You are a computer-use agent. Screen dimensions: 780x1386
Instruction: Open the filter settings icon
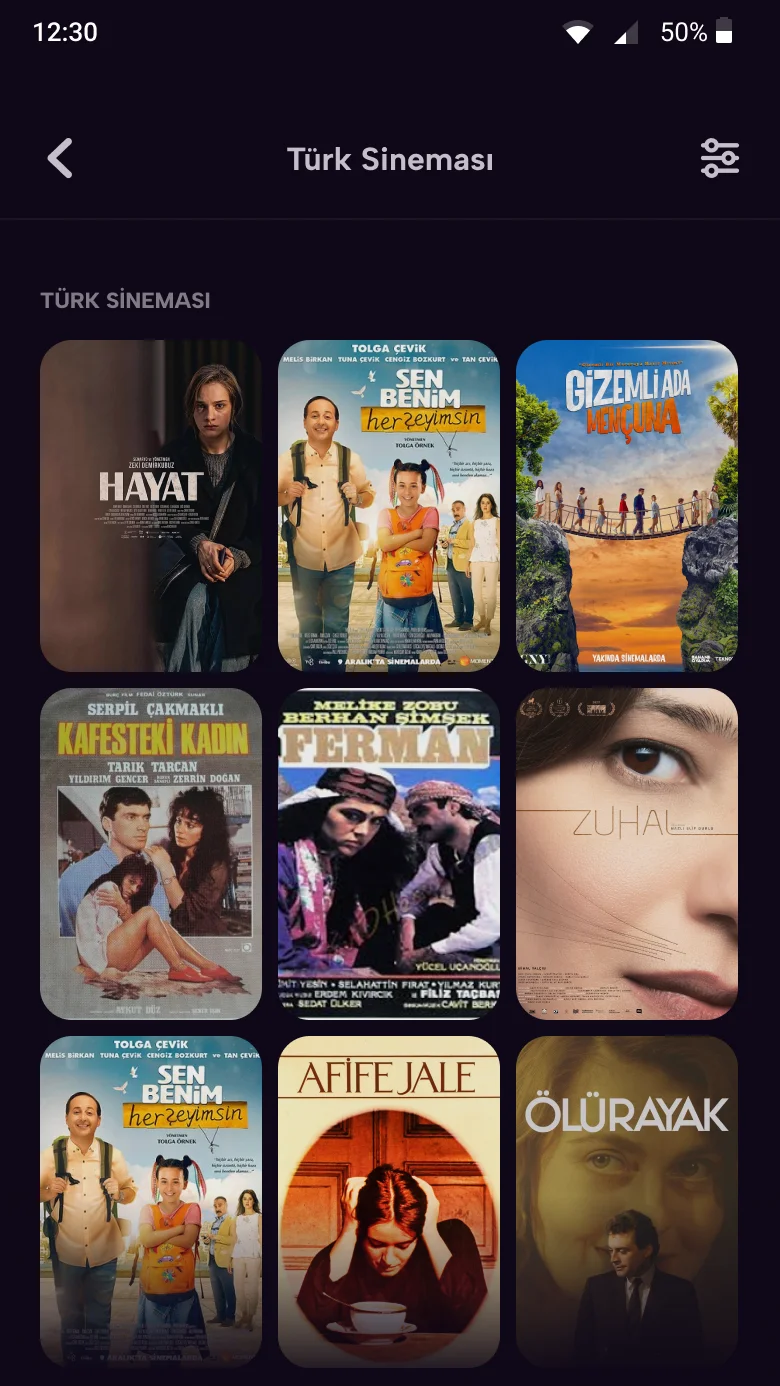click(719, 159)
